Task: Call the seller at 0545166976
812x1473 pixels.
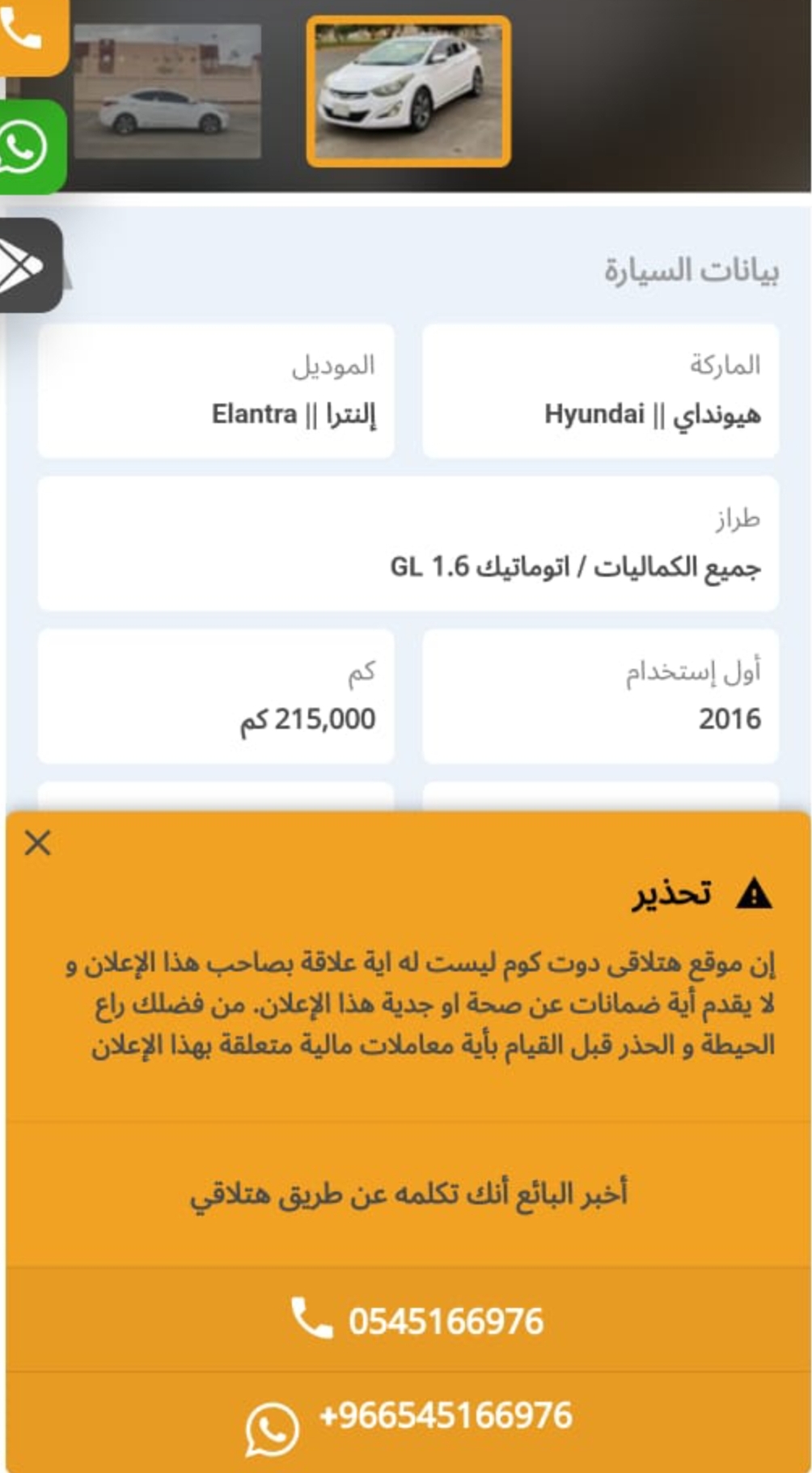Action: [408, 1320]
